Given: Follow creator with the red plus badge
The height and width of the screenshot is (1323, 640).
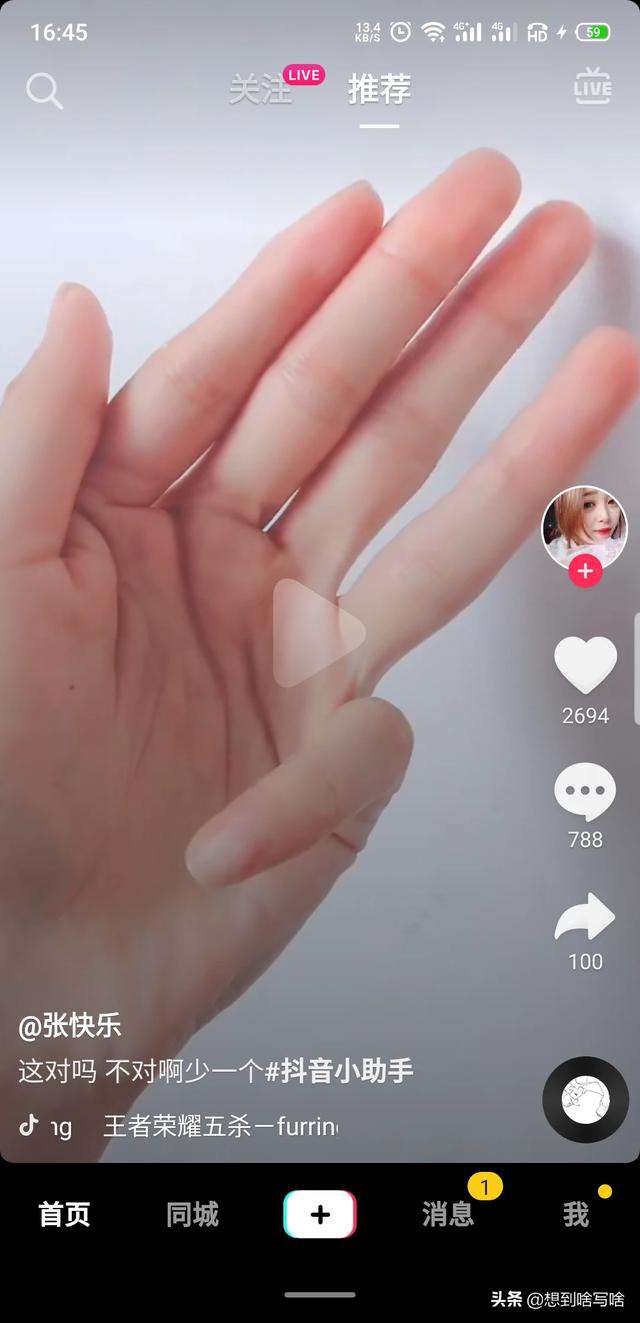Looking at the screenshot, I should (x=585, y=572).
